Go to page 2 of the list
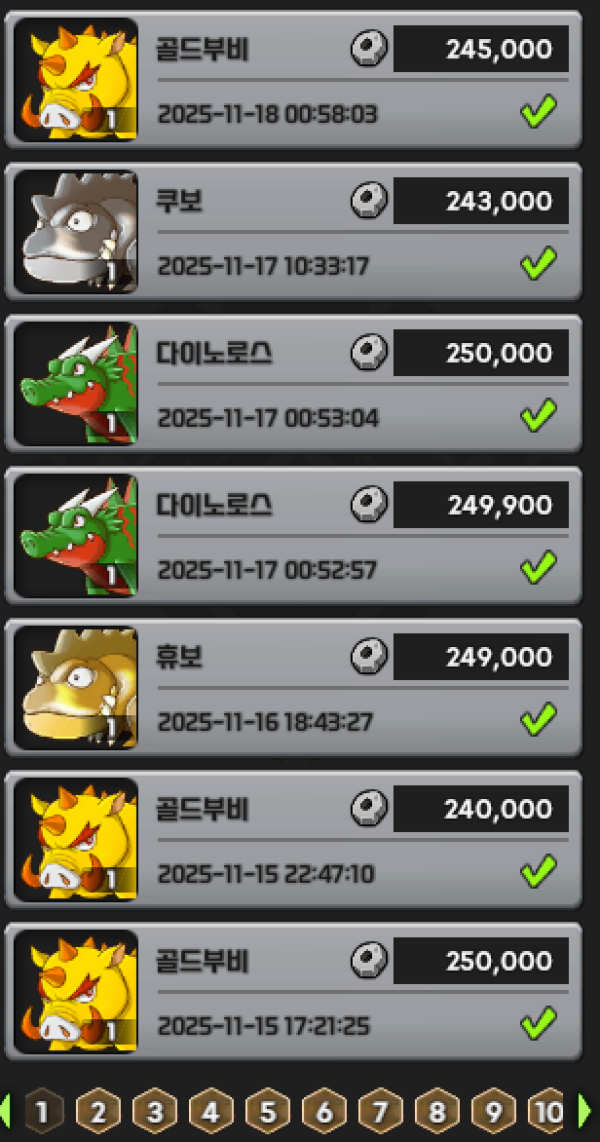Image resolution: width=600 pixels, height=1142 pixels. (98, 1110)
